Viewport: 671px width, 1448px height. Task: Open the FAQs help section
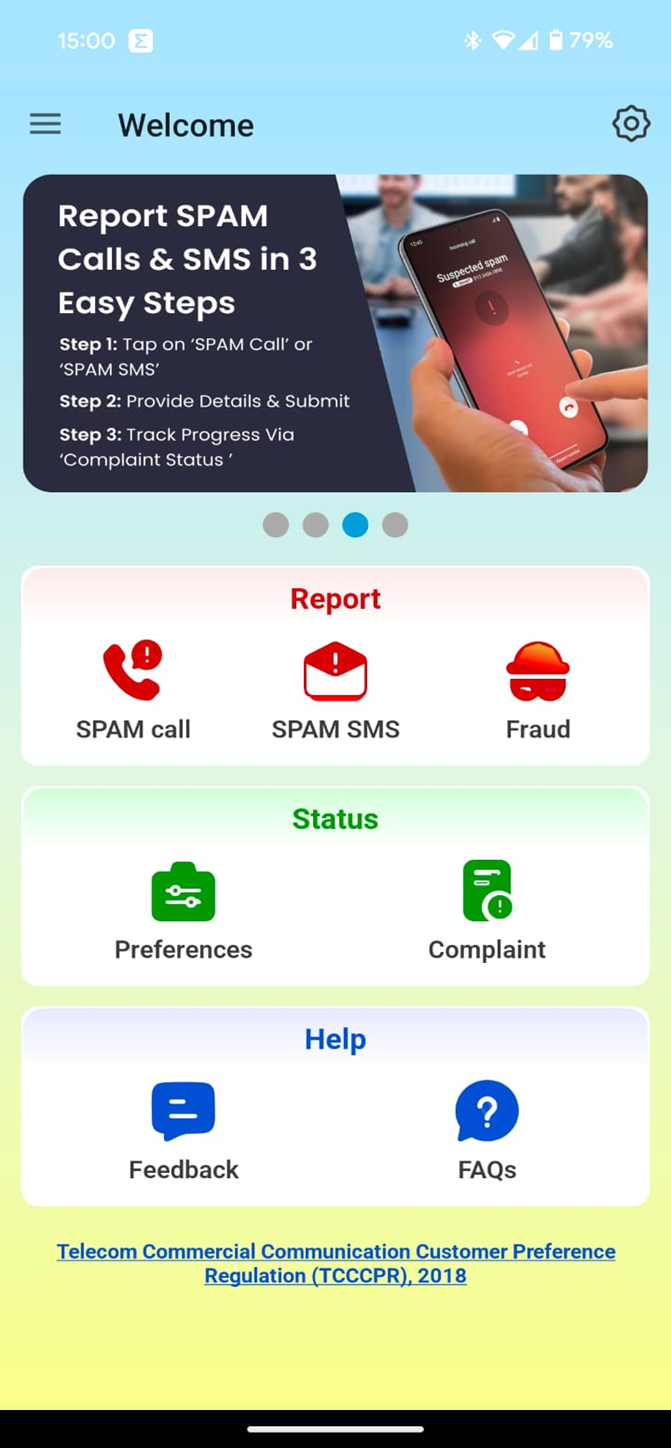pos(487,1130)
